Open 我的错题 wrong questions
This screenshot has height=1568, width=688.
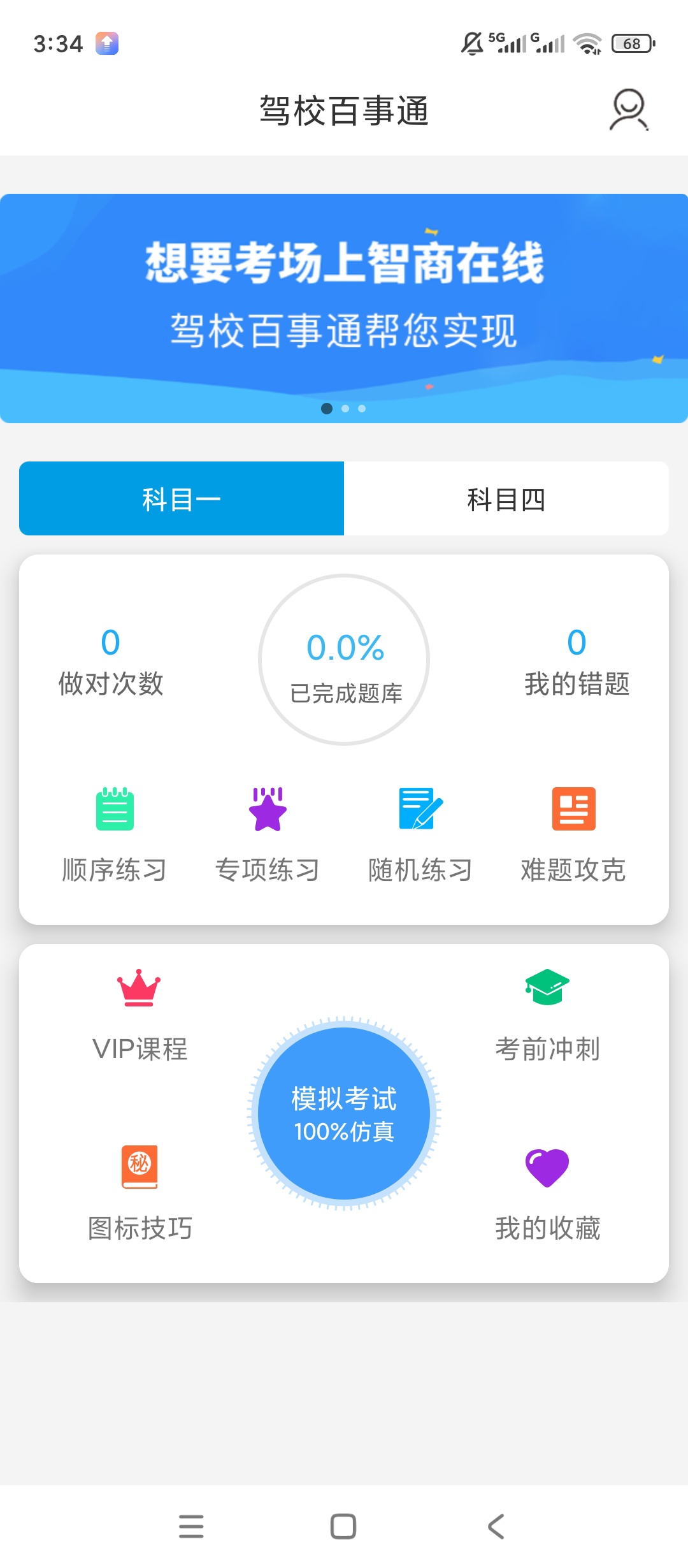577,661
